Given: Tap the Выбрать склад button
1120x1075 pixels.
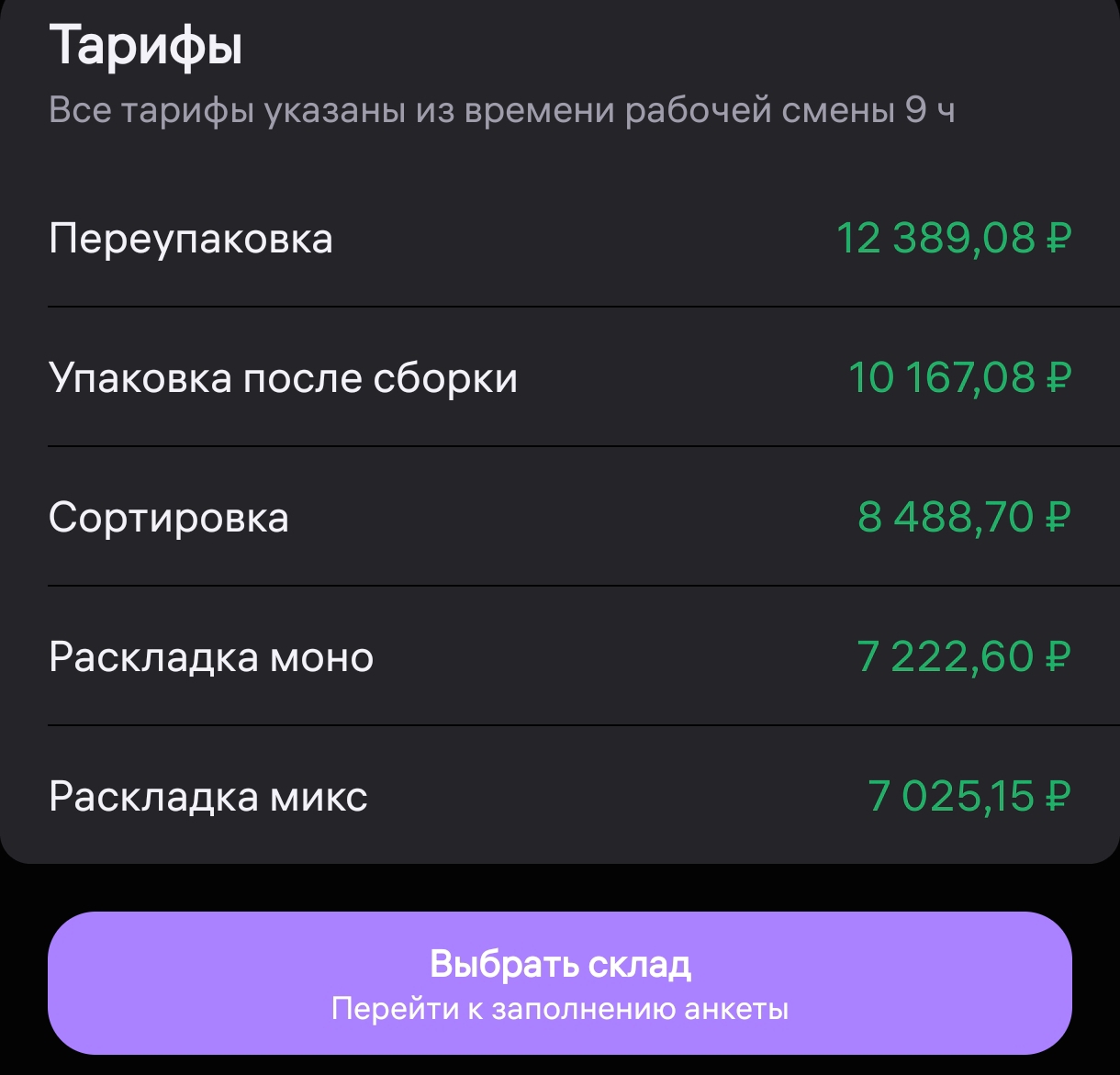Looking at the screenshot, I should (560, 982).
